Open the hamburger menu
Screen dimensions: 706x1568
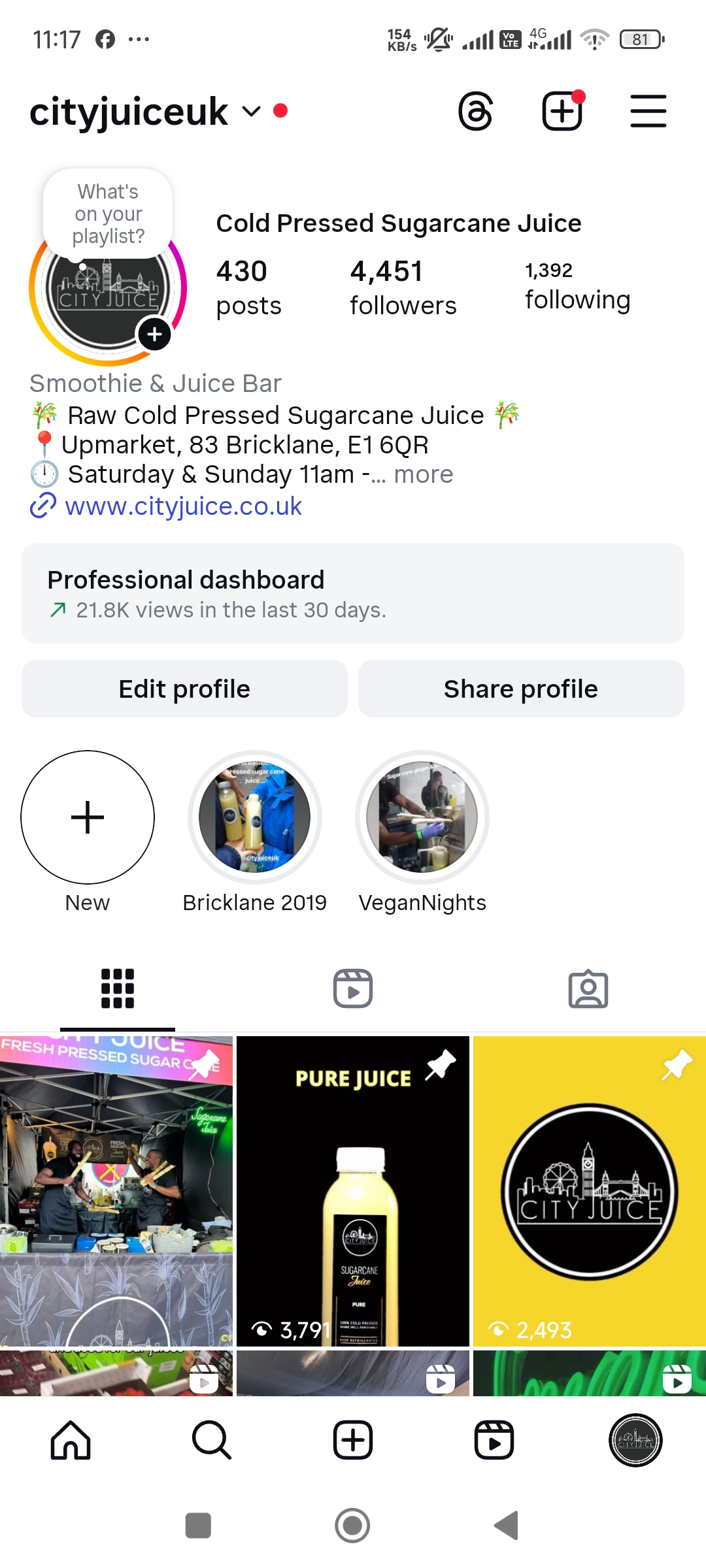pyautogui.click(x=648, y=111)
